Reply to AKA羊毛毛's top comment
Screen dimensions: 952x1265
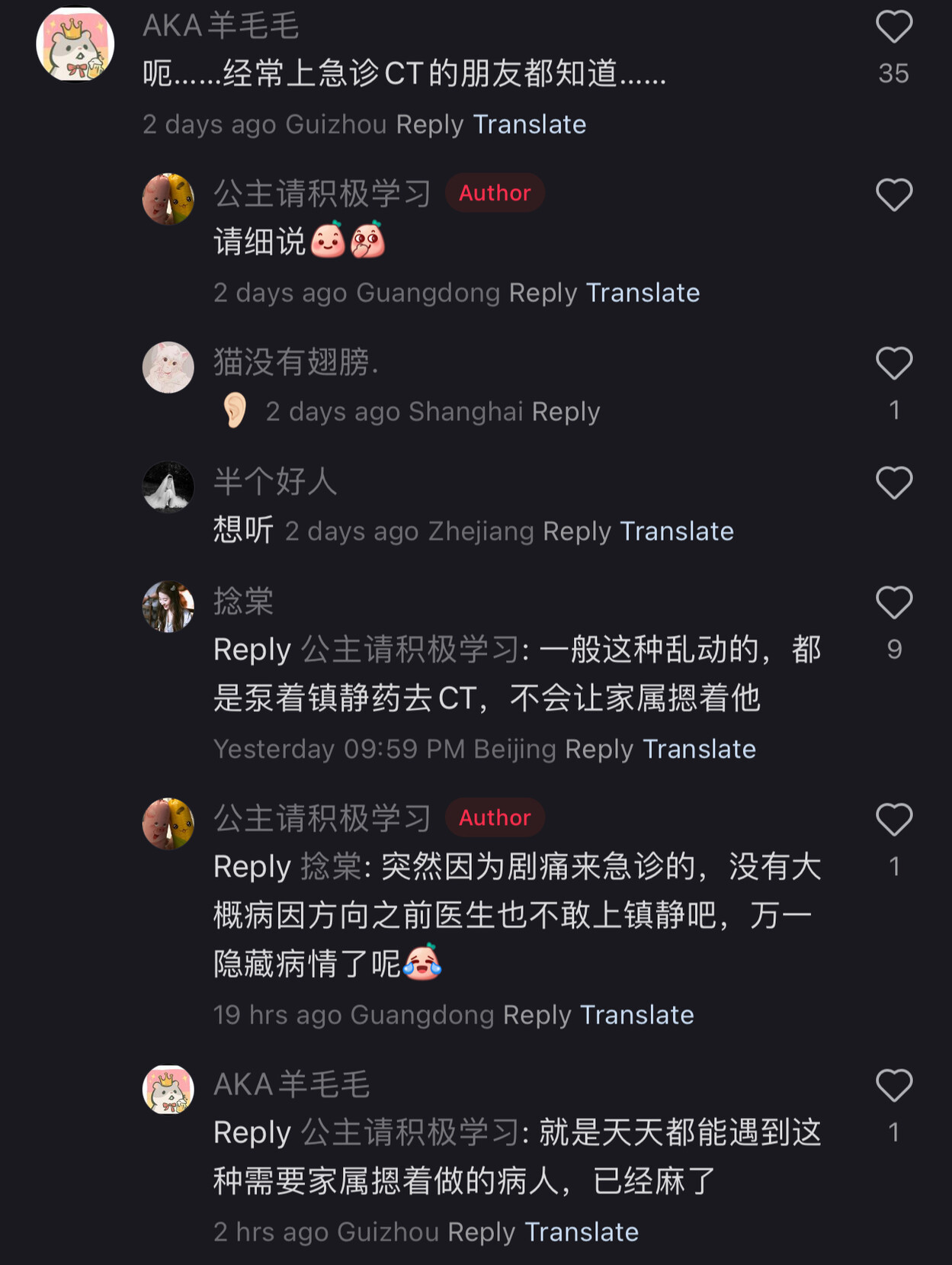coord(429,124)
